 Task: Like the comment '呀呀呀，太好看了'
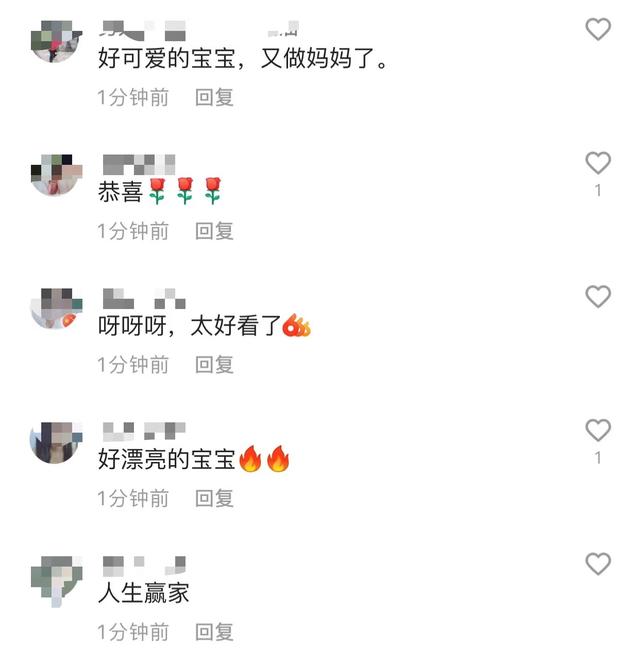[x=598, y=297]
